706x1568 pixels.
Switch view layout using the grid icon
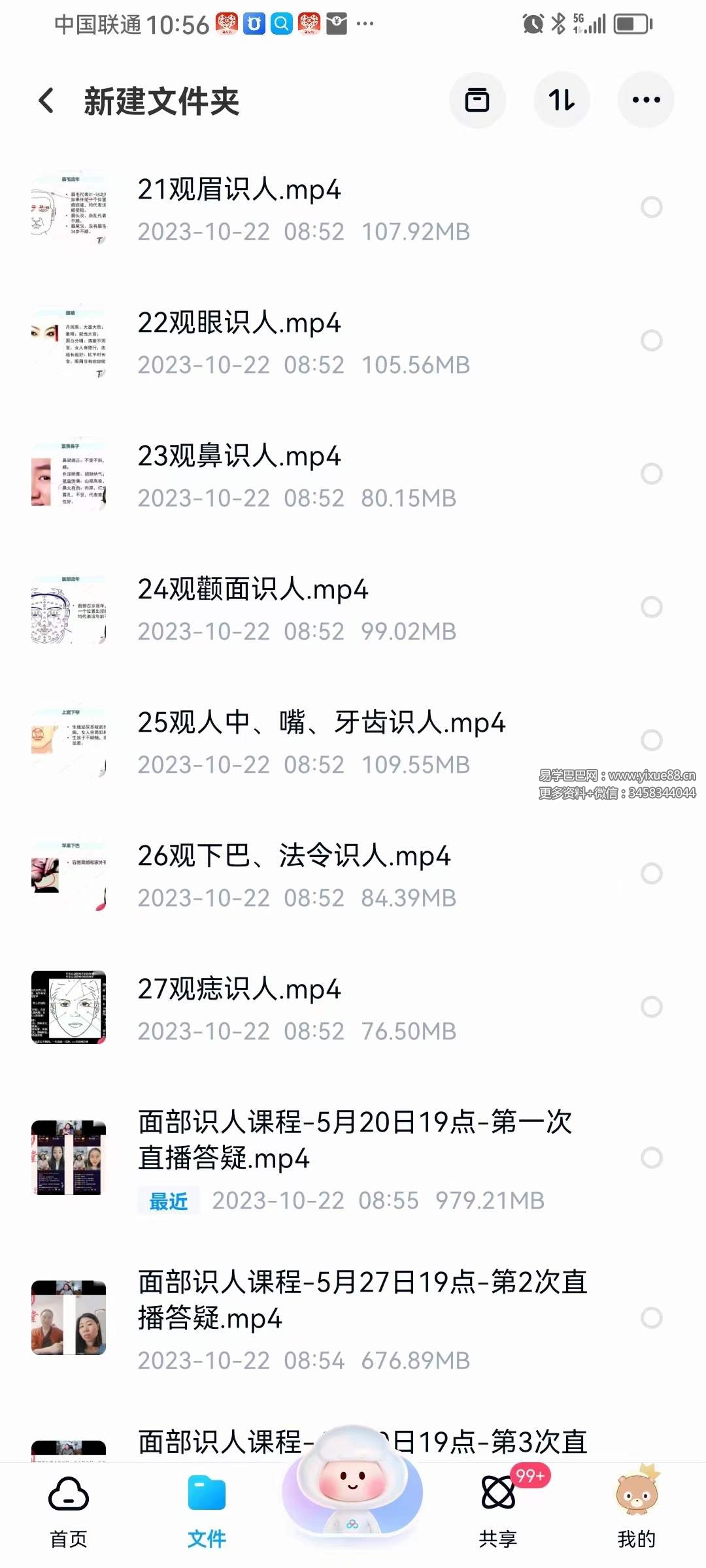tap(478, 99)
